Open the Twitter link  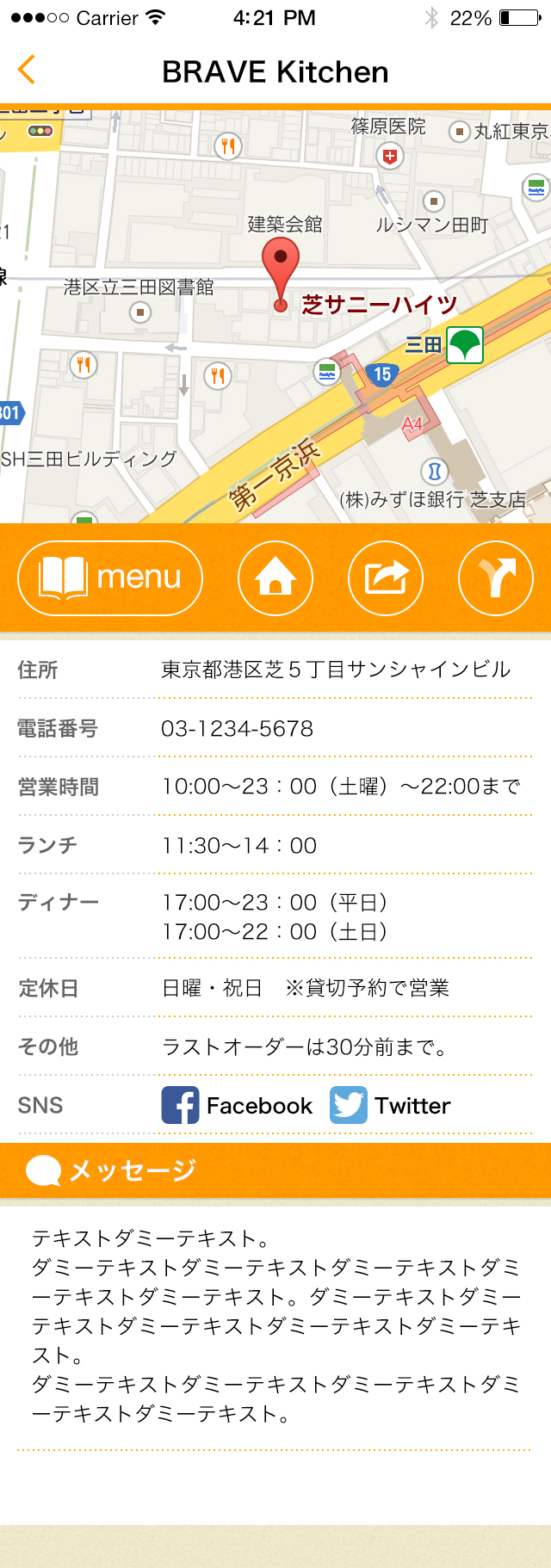point(391,1105)
